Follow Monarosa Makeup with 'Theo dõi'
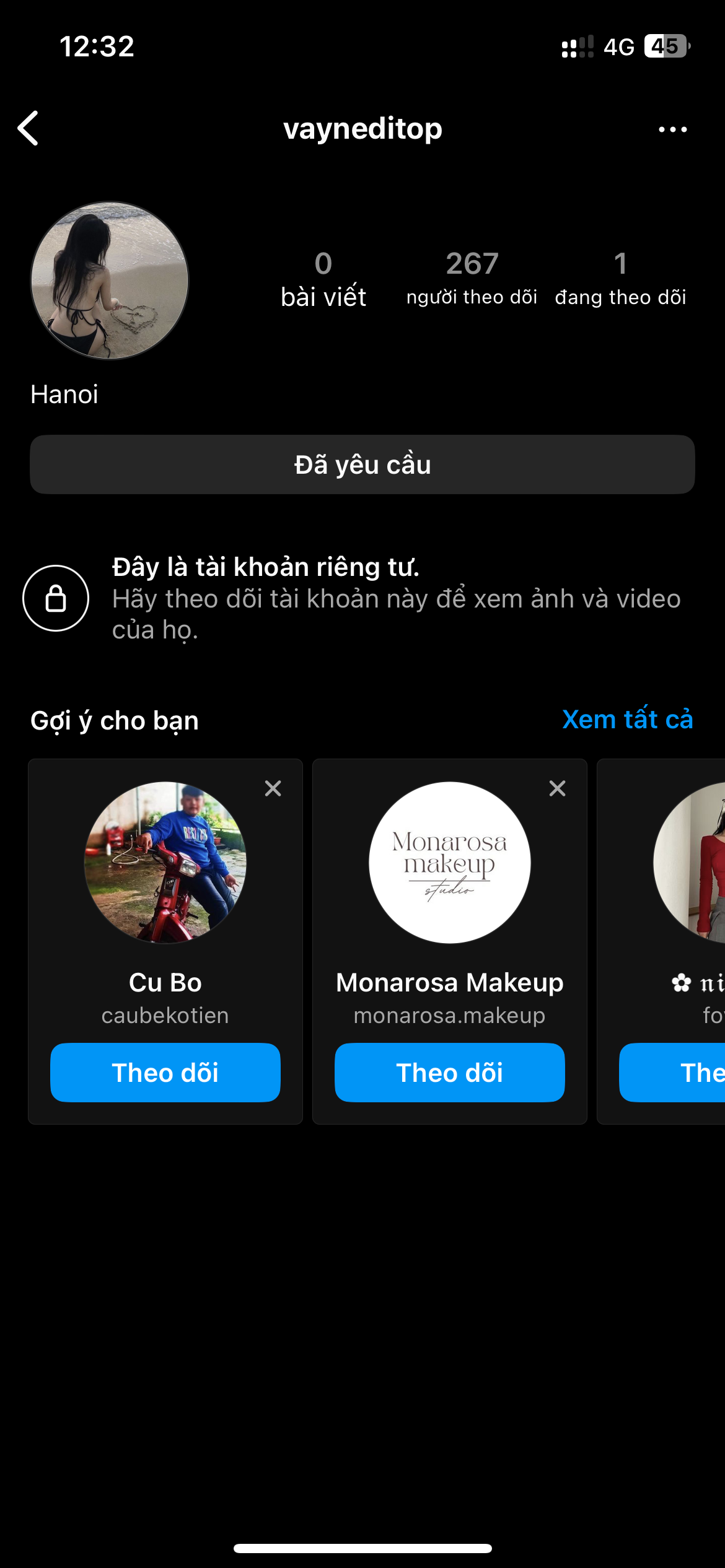 450,1073
